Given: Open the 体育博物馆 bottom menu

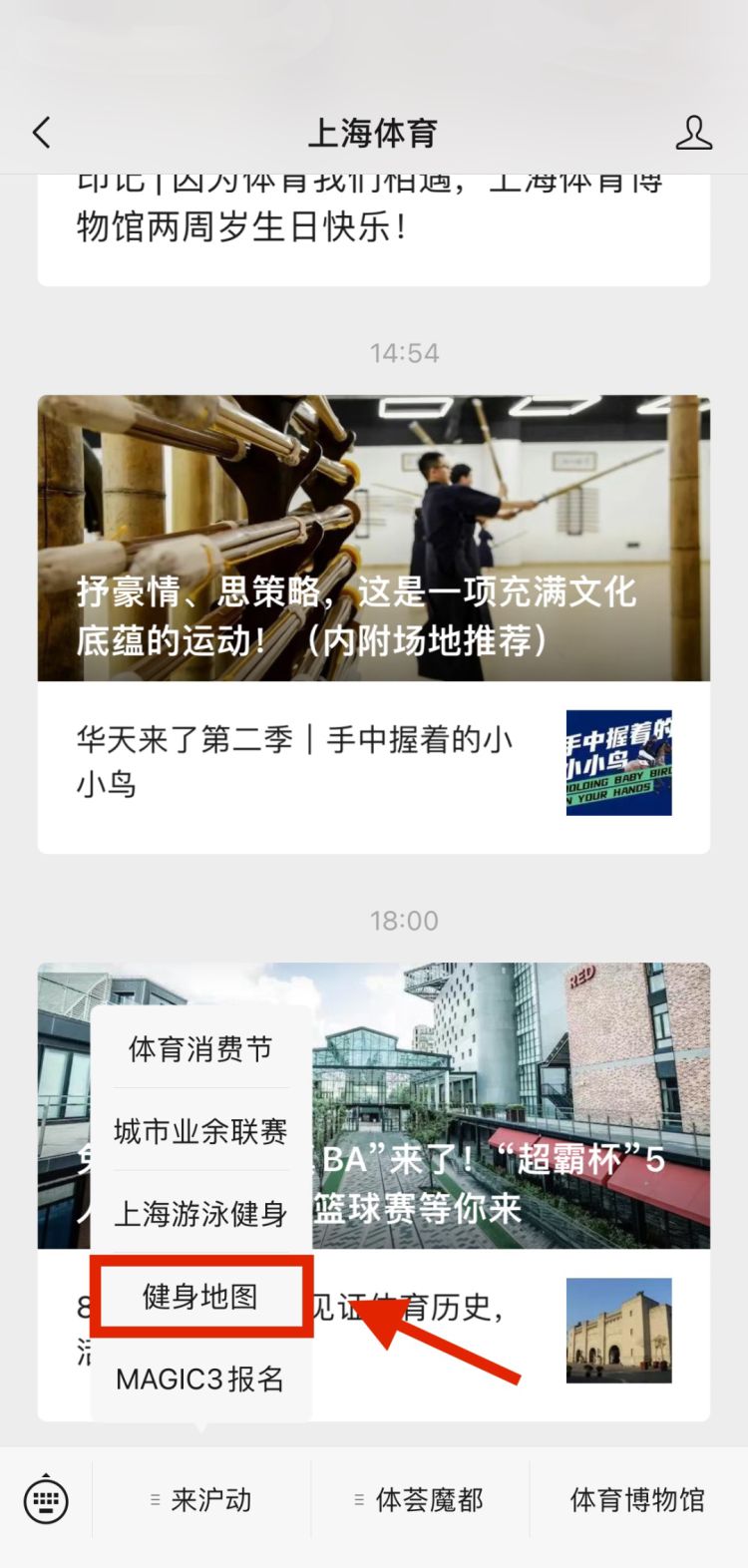Looking at the screenshot, I should click(637, 1499).
